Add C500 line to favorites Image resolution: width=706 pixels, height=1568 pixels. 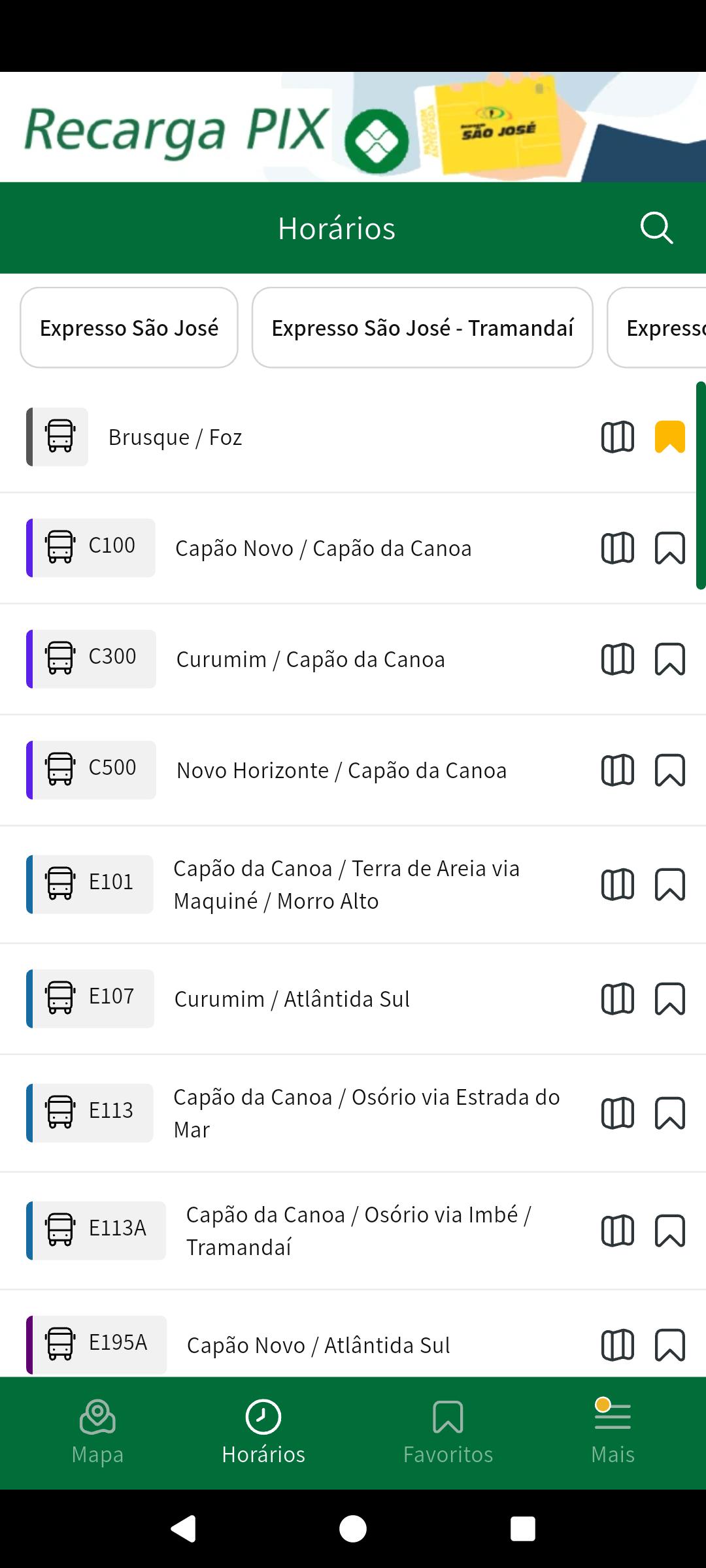tap(669, 770)
